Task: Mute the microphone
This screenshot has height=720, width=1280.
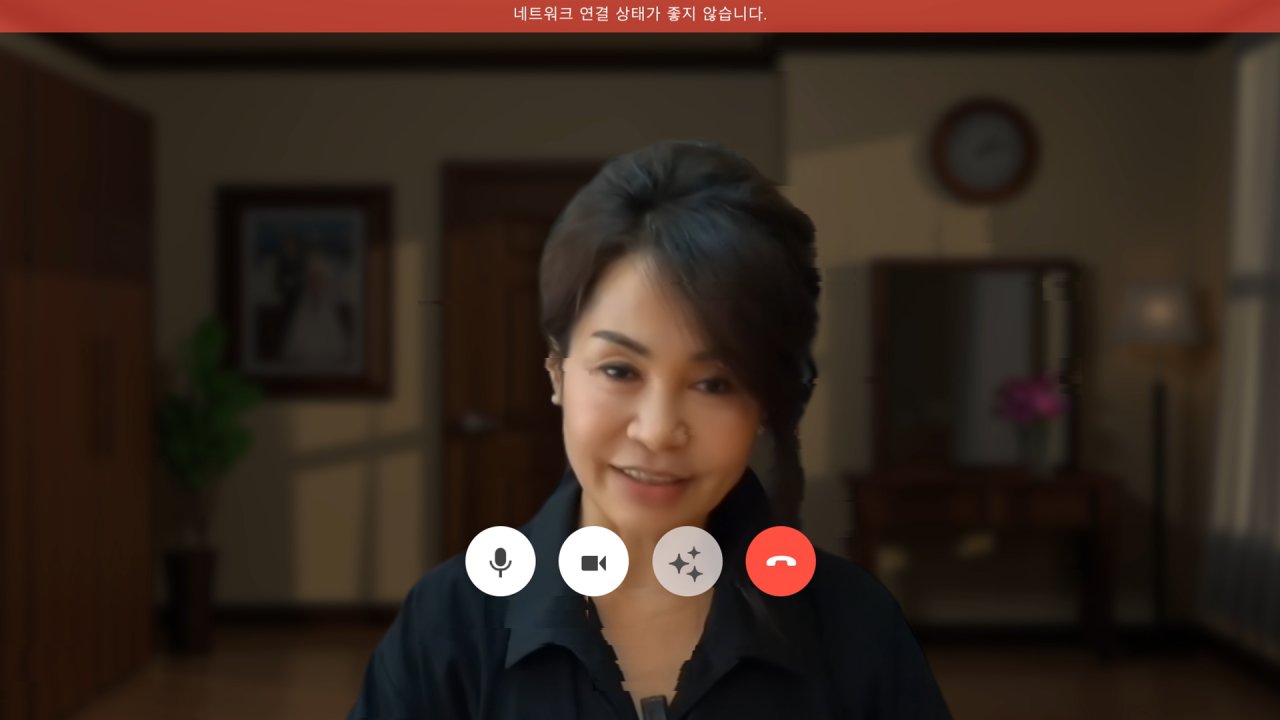Action: pyautogui.click(x=500, y=562)
